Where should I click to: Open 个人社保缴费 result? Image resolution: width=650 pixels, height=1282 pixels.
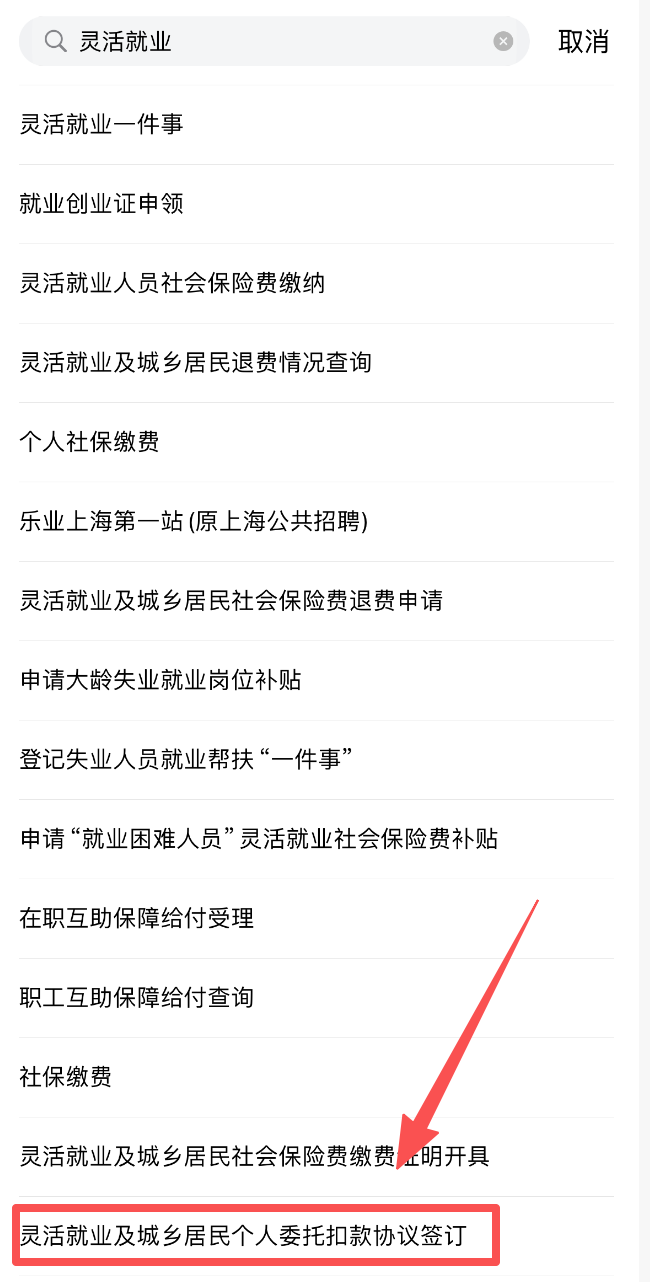pyautogui.click(x=90, y=441)
